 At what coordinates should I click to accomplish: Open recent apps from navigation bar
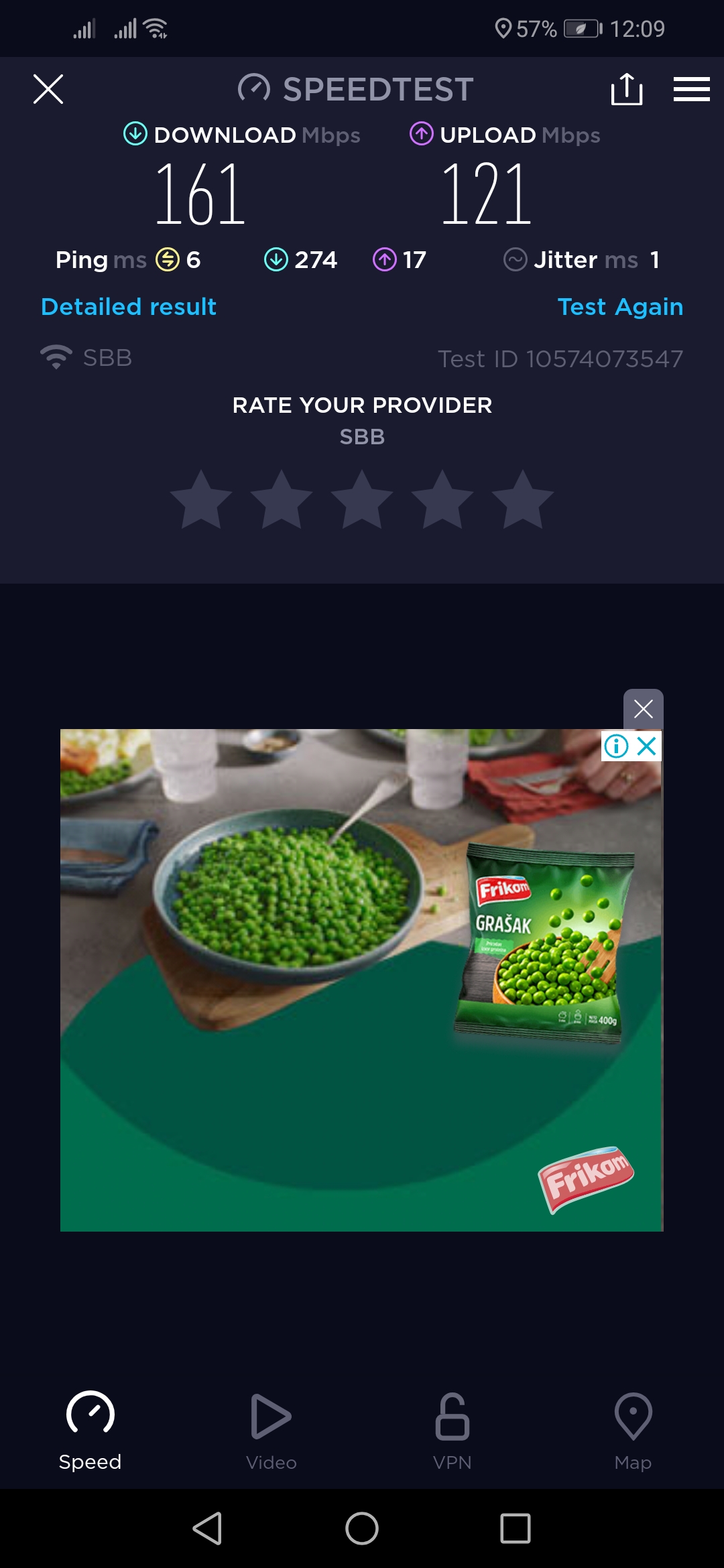pos(515,1528)
